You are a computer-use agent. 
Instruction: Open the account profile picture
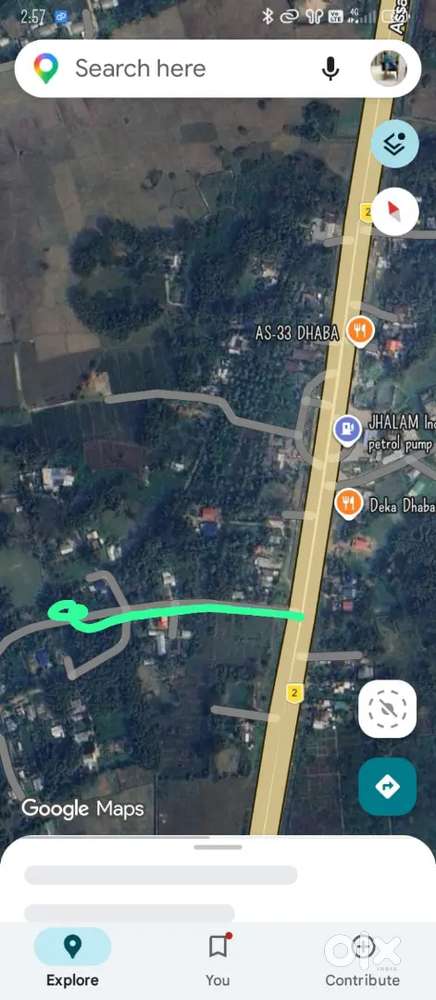click(388, 68)
